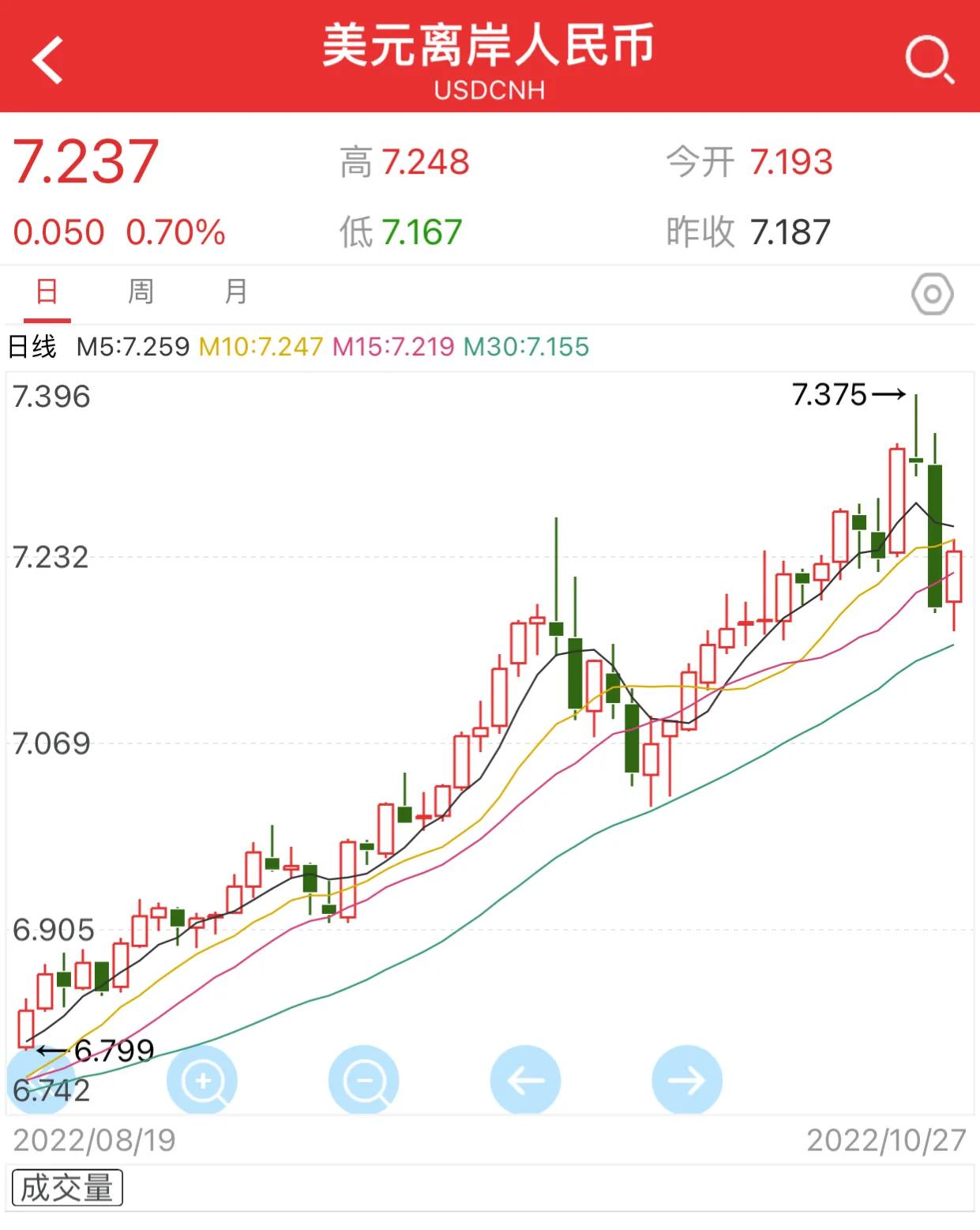Image resolution: width=980 pixels, height=1230 pixels.
Task: Switch to the 月 monthly chart tab
Action: pyautogui.click(x=235, y=292)
